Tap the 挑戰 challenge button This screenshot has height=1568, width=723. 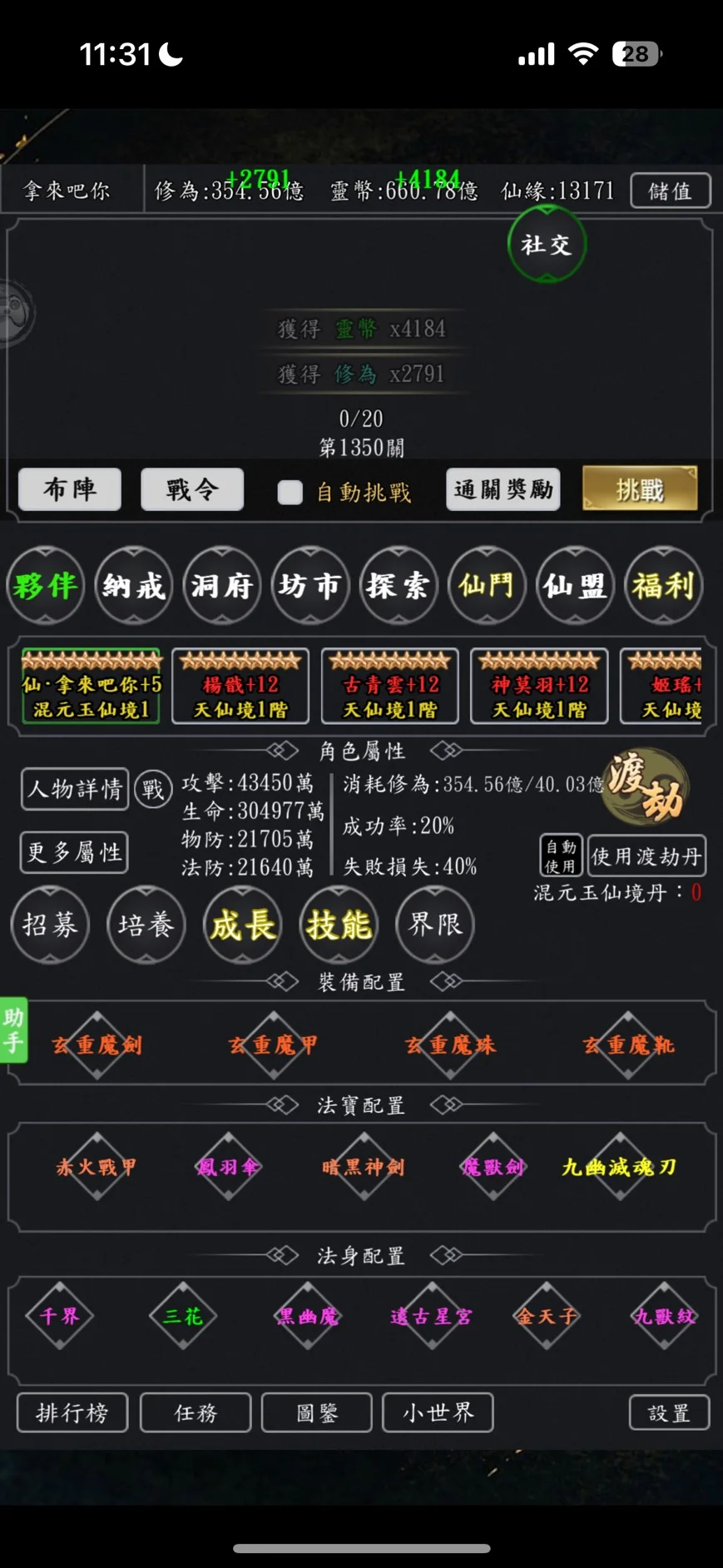(640, 489)
